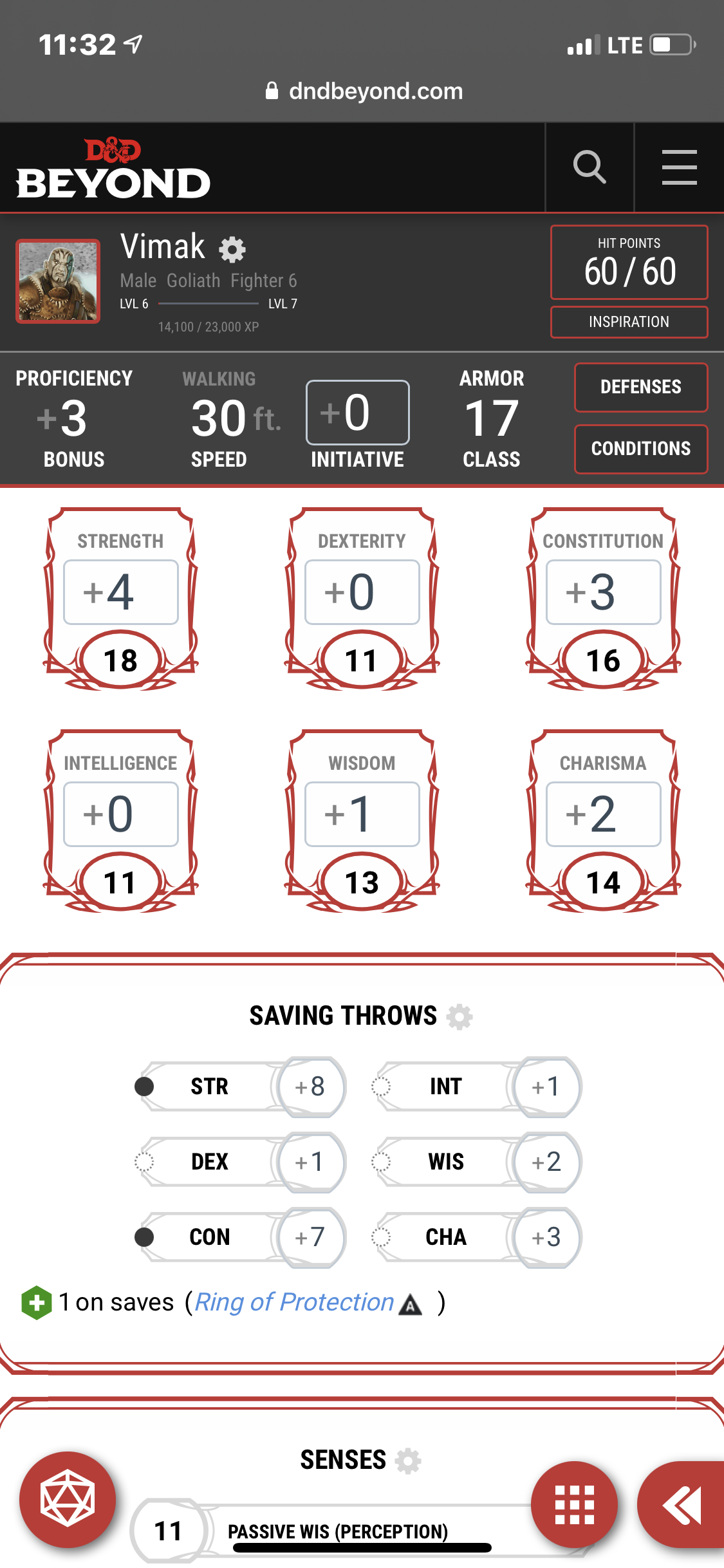Open the Conditions panel
Viewport: 724px width, 1568px height.
click(x=640, y=449)
